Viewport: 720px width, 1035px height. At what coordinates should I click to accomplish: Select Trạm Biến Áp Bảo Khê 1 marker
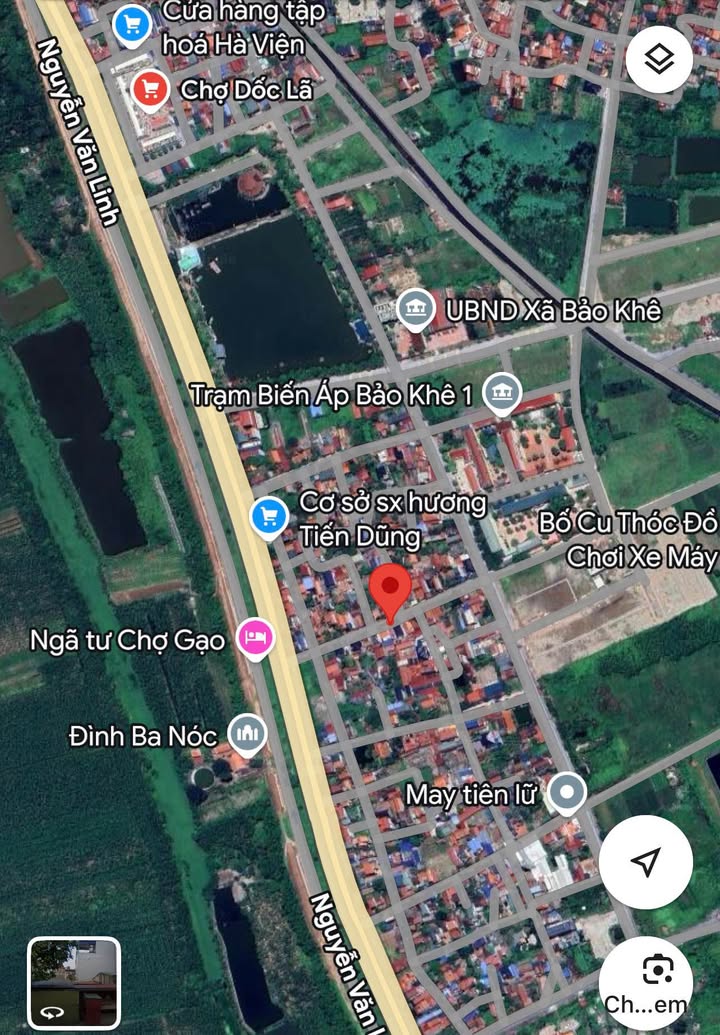tap(501, 393)
